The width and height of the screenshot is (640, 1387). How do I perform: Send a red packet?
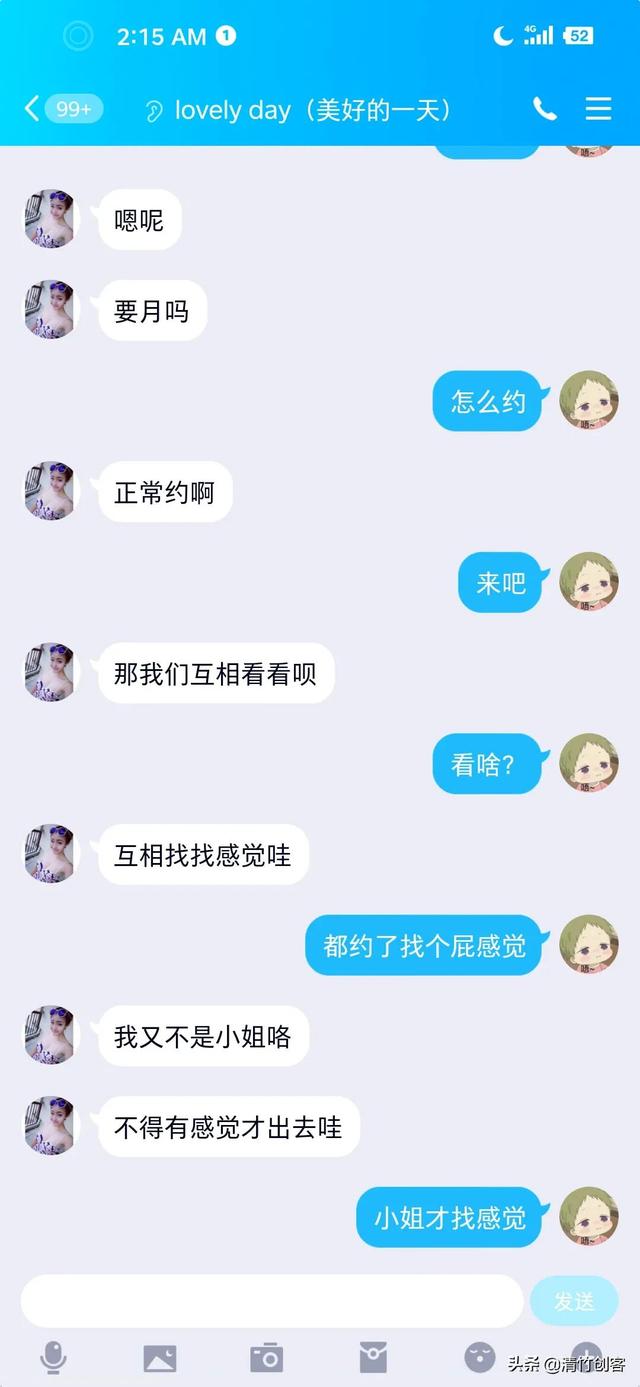coord(373,1357)
